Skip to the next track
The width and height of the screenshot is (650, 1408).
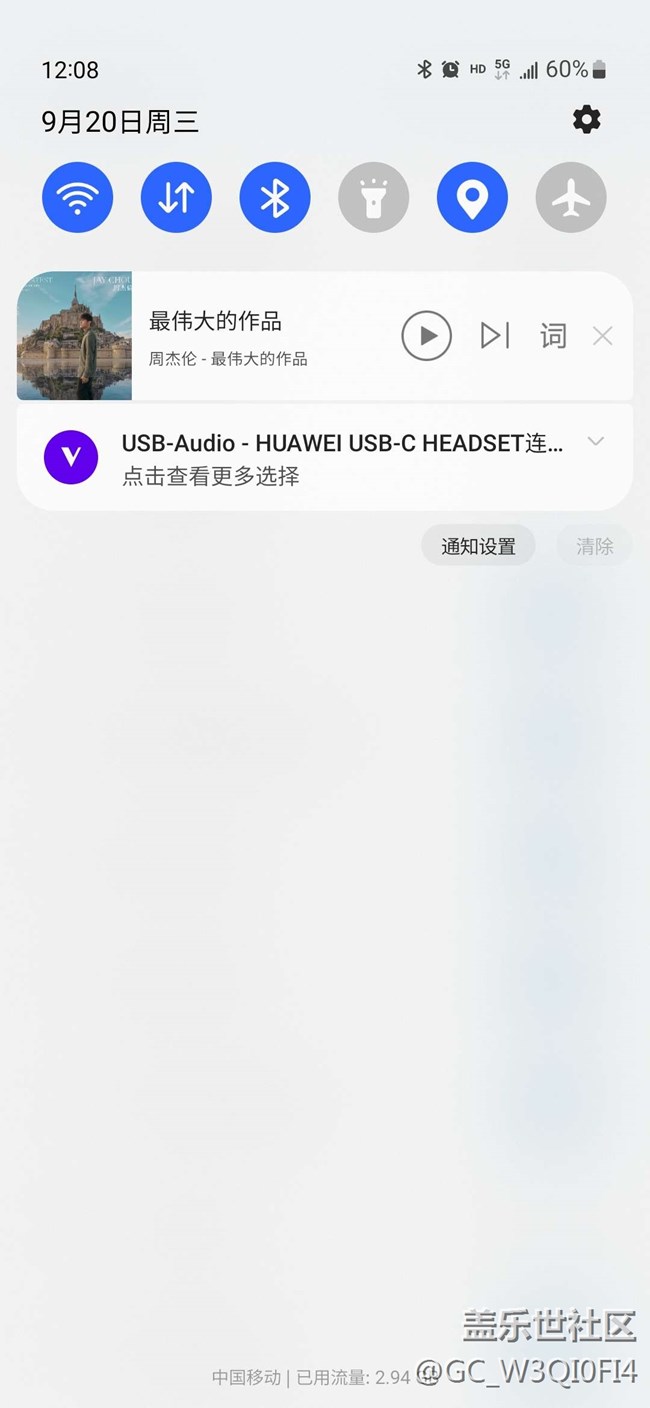pyautogui.click(x=495, y=336)
